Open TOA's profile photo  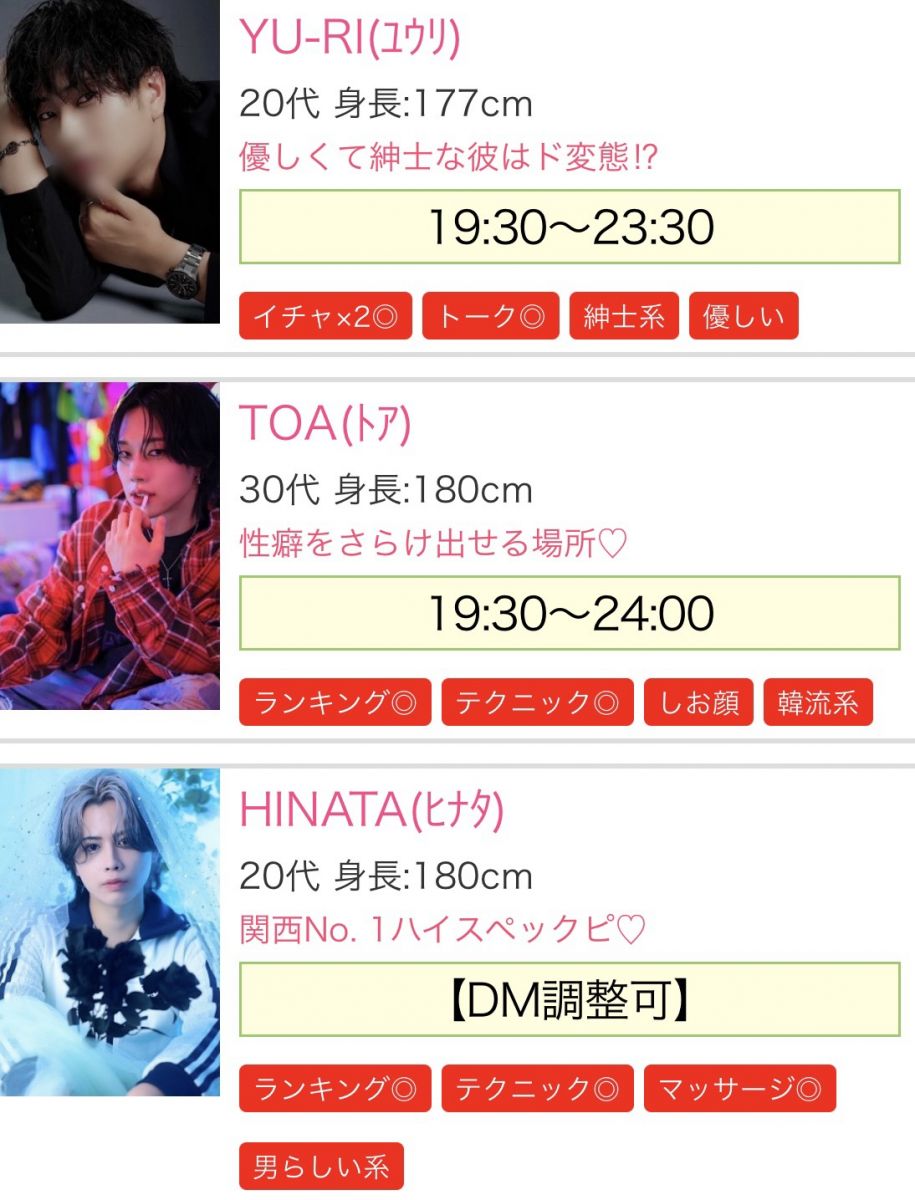tap(109, 546)
